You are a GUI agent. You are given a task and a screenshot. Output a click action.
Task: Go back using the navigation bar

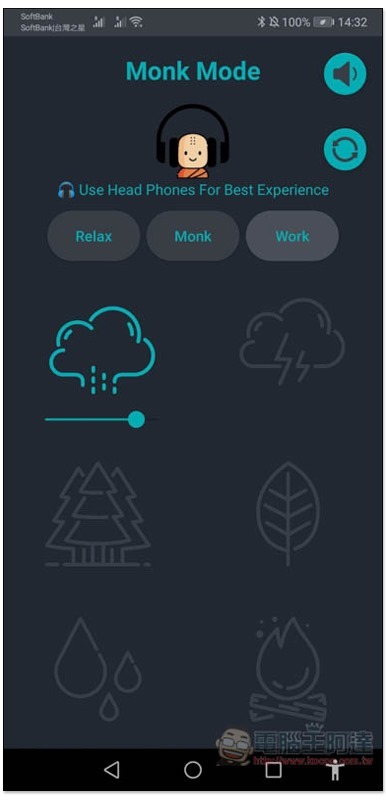tap(112, 770)
